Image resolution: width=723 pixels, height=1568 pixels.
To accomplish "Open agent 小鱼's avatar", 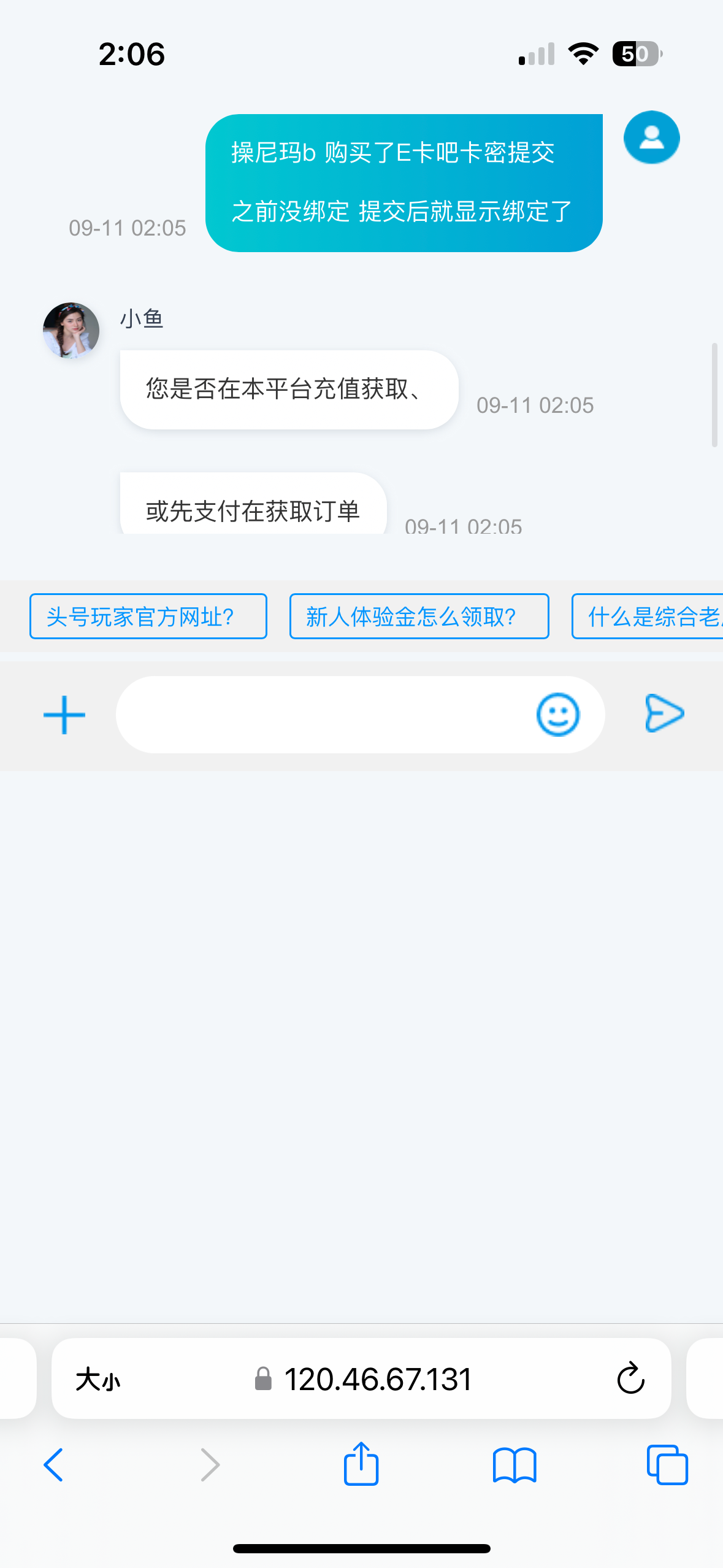I will point(71,330).
